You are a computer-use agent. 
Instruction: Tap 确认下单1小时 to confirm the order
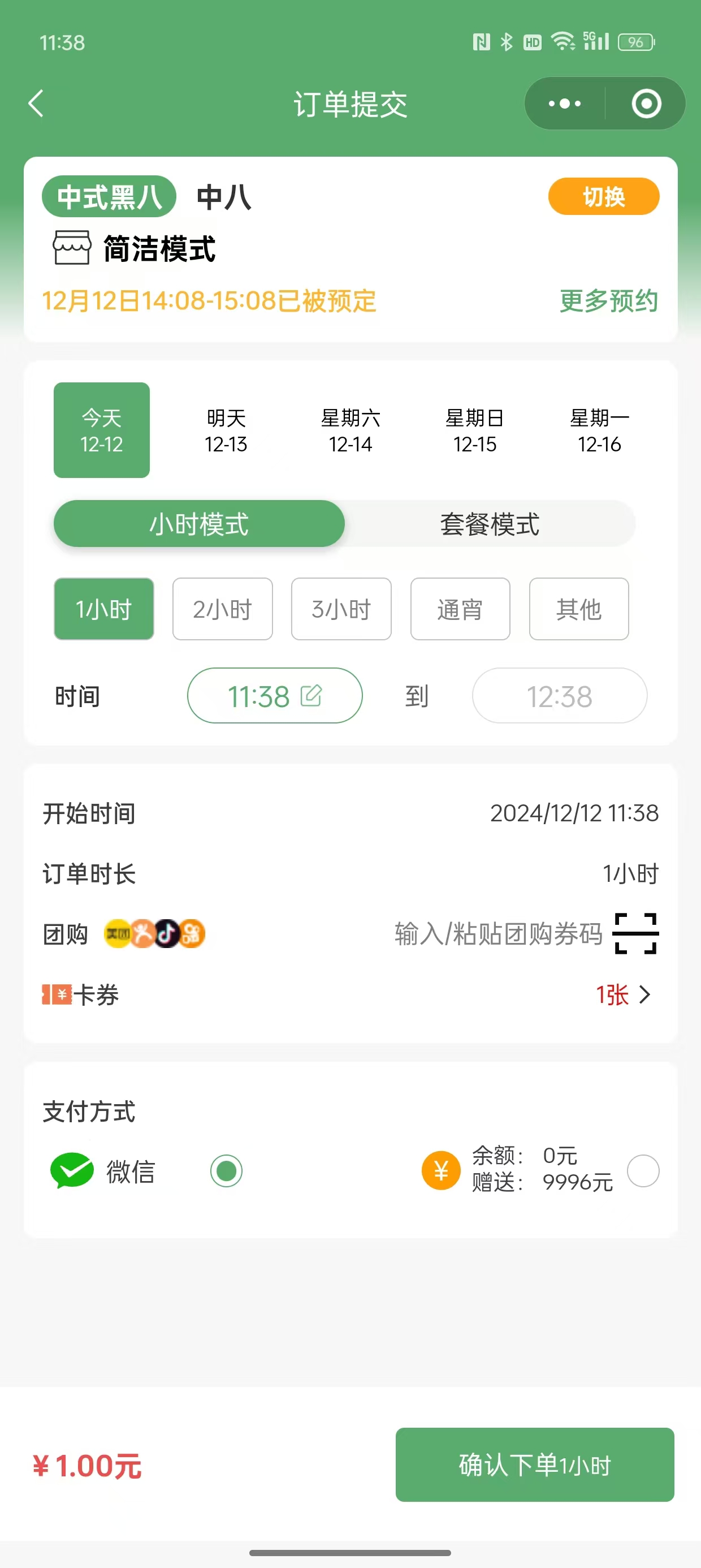(534, 1464)
